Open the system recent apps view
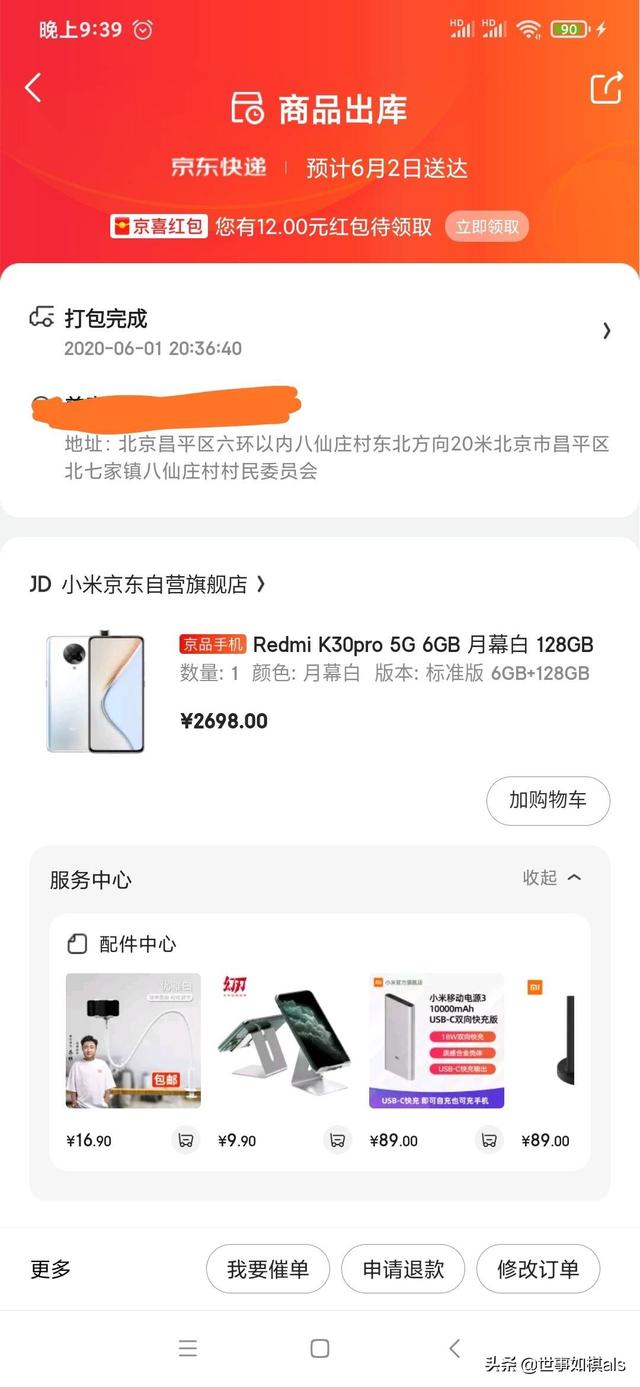 point(188,1348)
